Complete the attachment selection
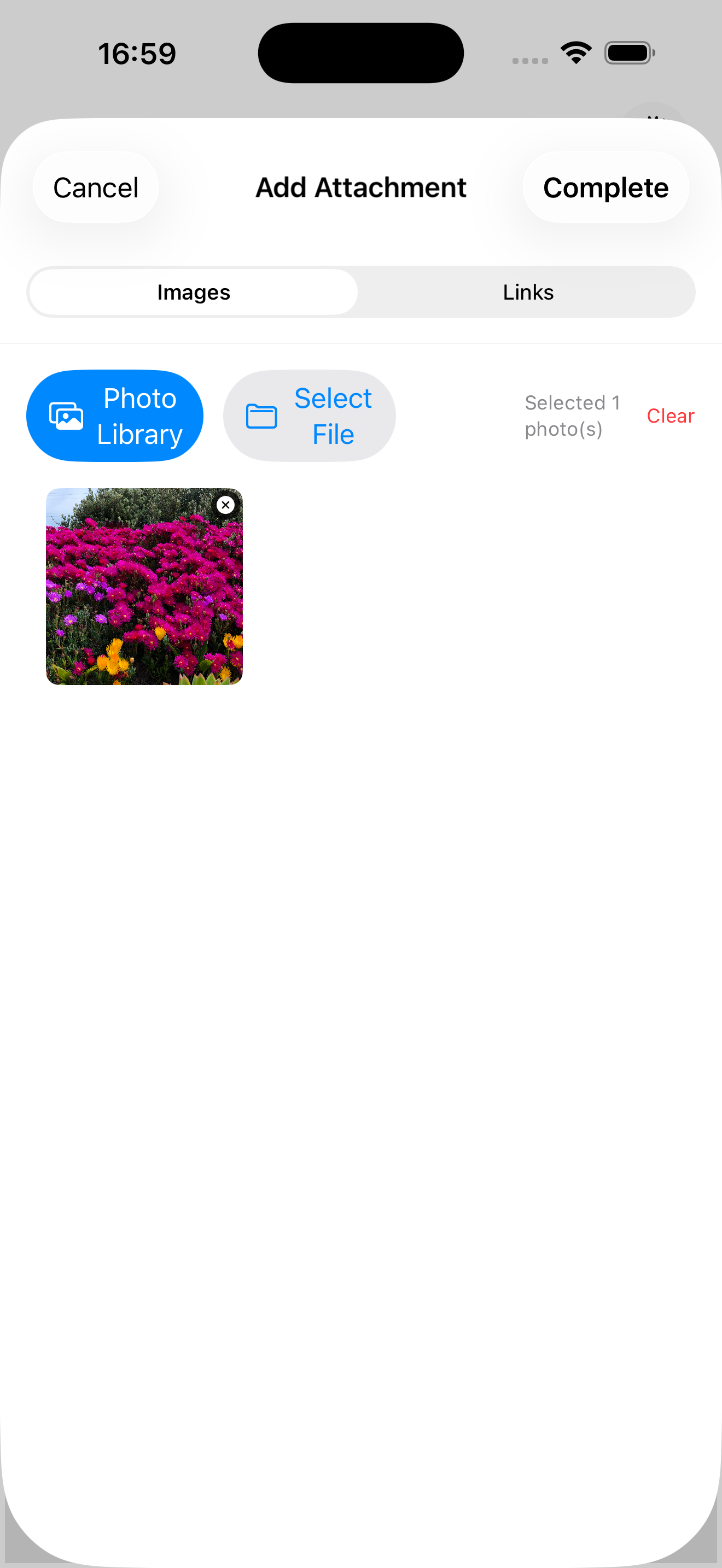This screenshot has width=722, height=1568. click(x=605, y=187)
